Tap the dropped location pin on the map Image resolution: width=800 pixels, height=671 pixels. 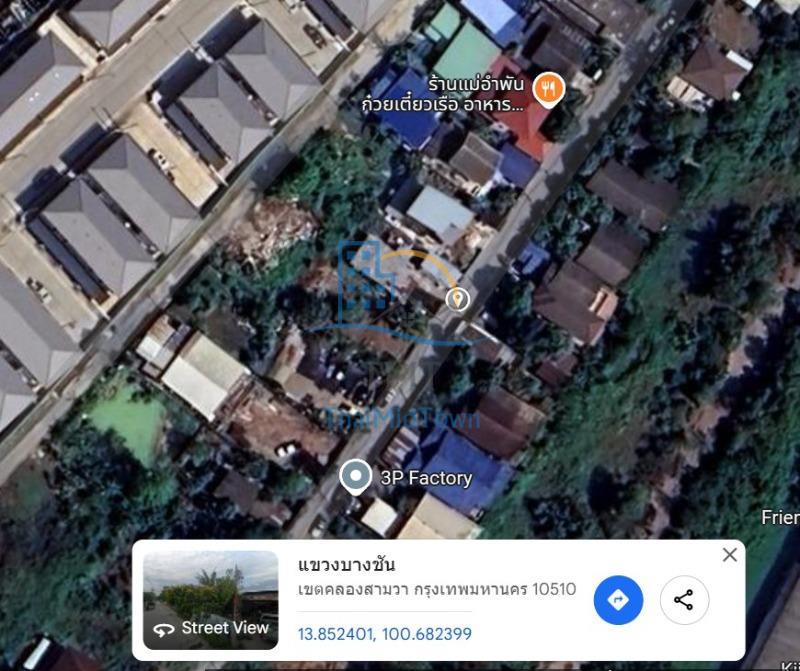click(458, 298)
